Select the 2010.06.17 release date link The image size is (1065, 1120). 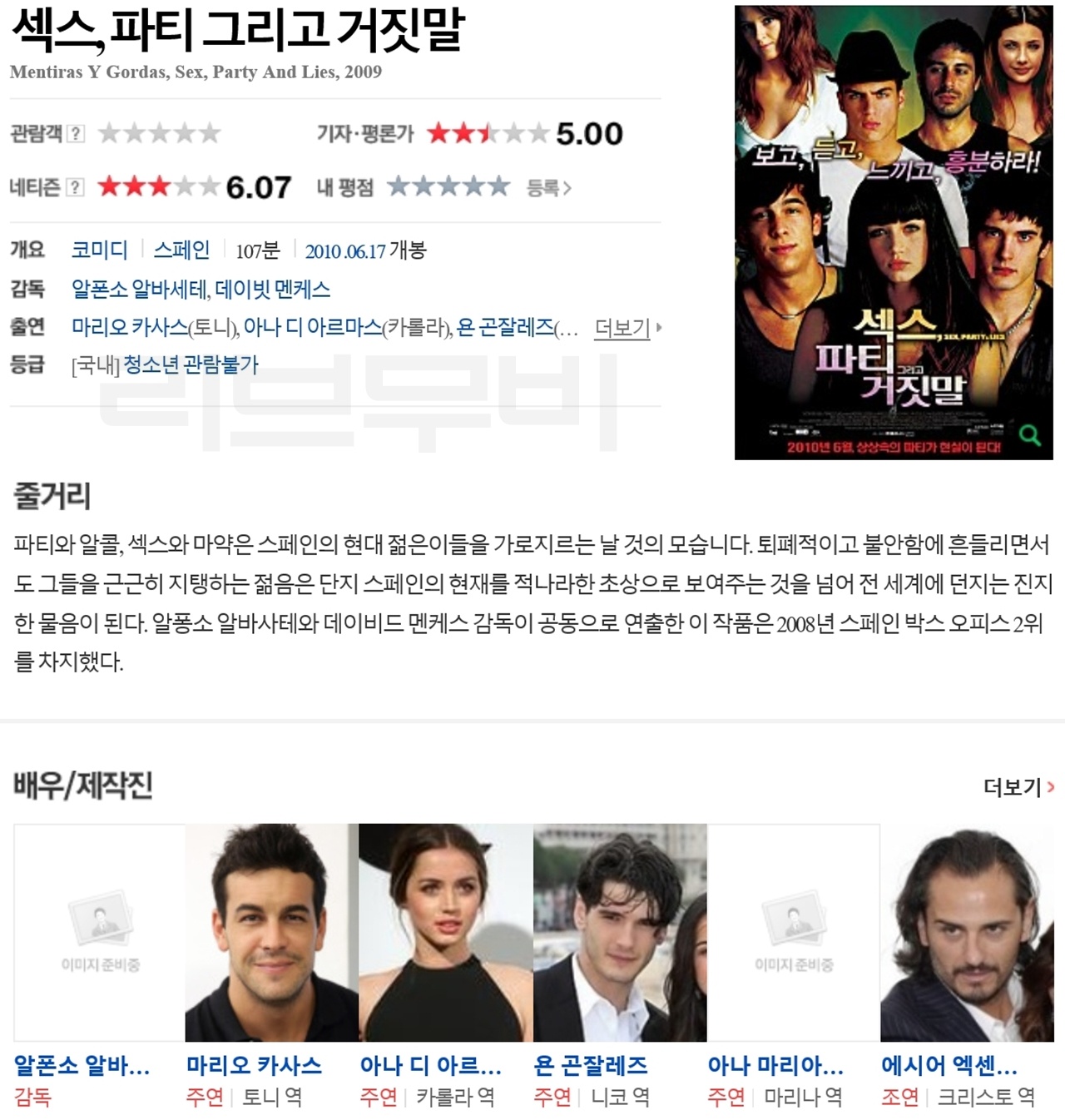(345, 251)
